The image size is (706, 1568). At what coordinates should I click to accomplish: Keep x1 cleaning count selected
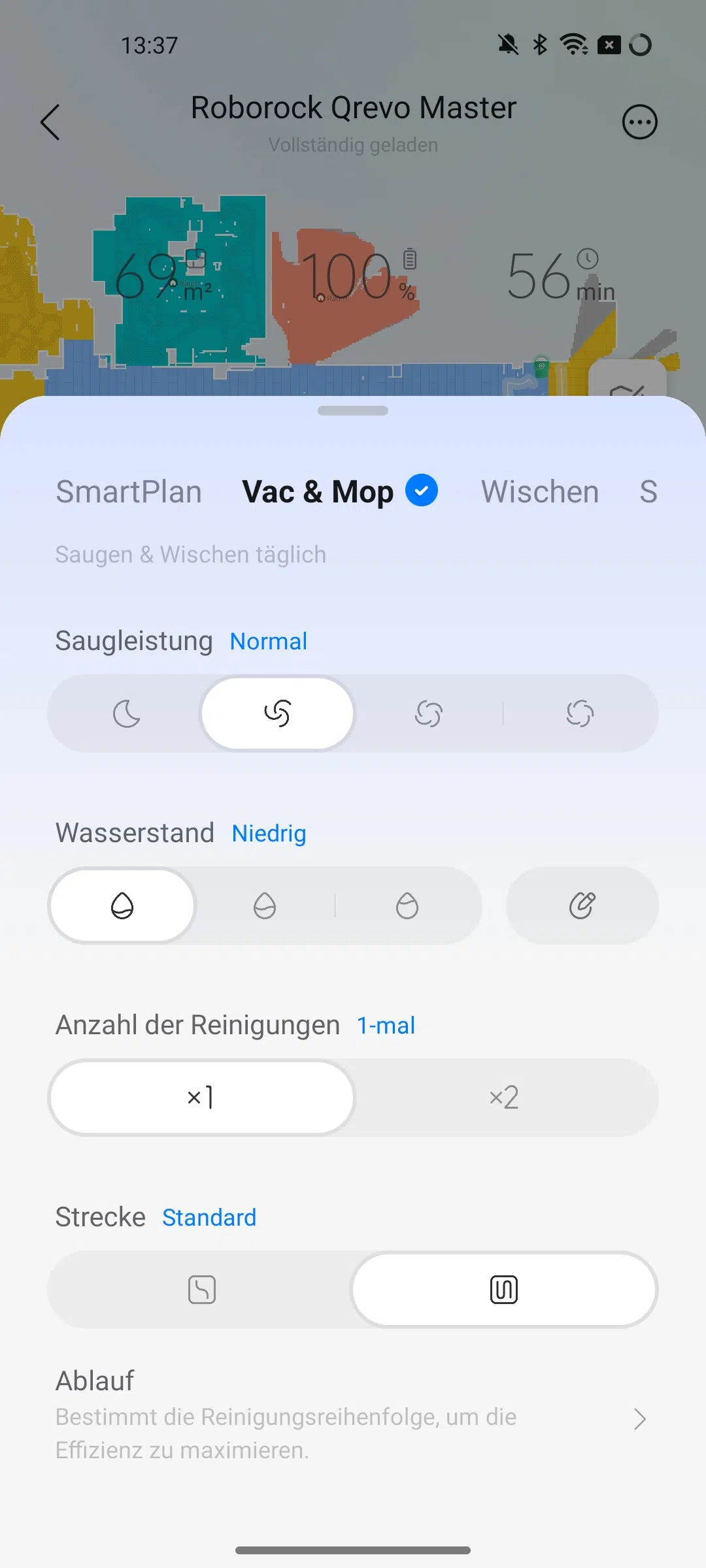tap(201, 1097)
